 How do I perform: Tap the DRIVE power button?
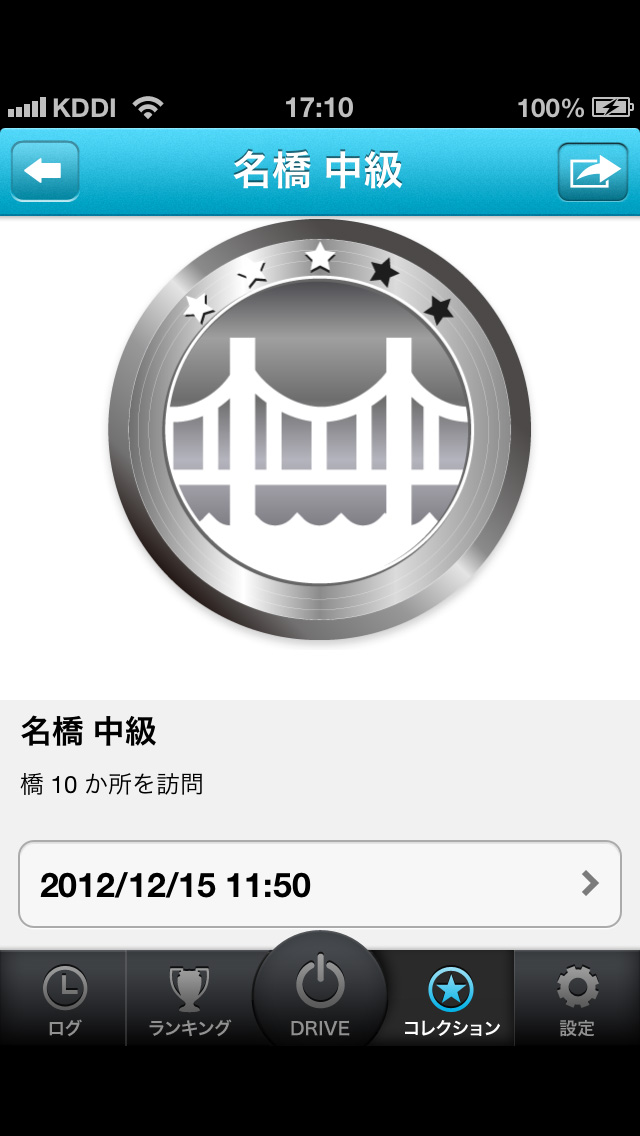tap(320, 992)
